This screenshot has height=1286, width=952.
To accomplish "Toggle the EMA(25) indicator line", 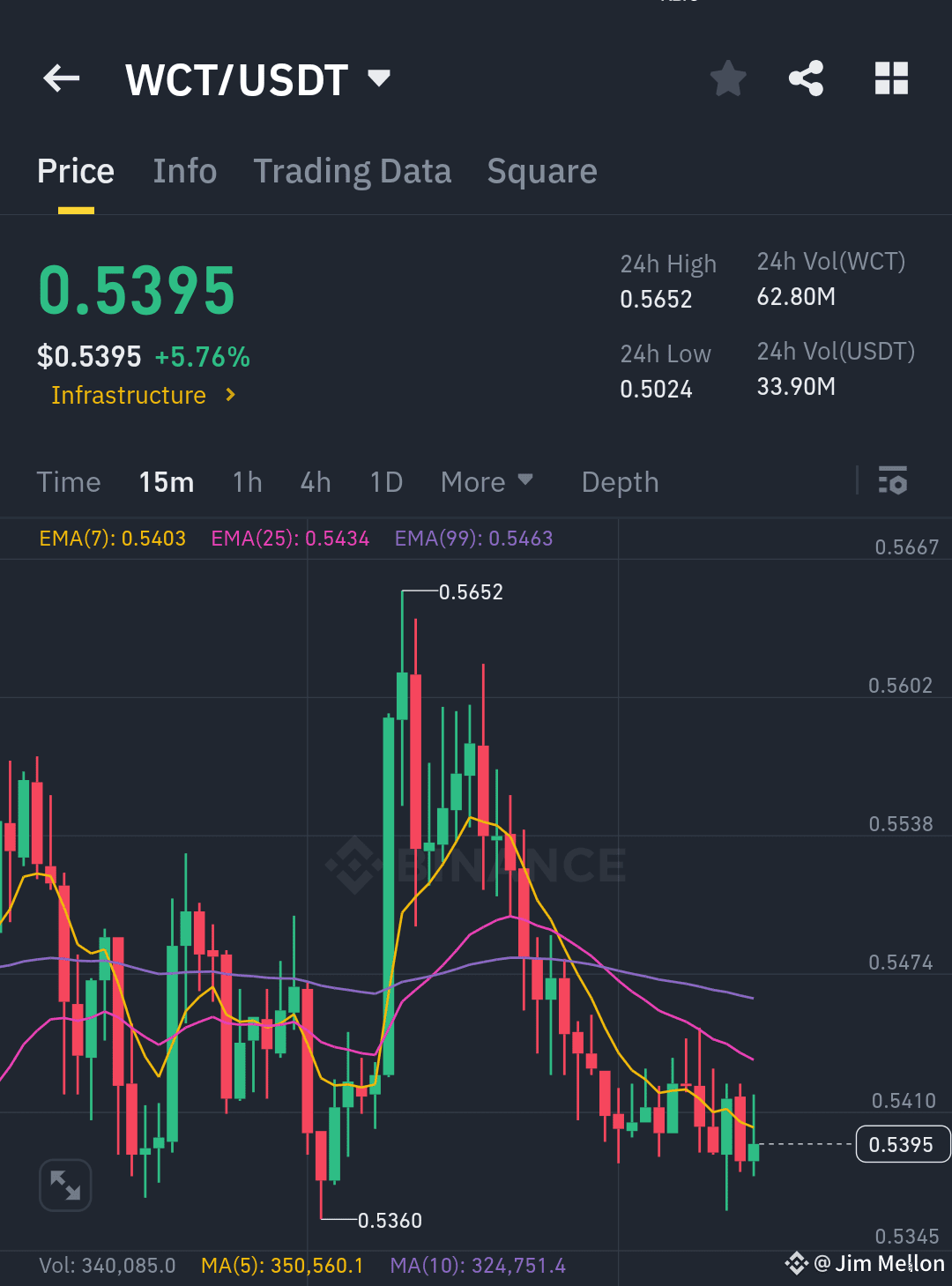I will pos(290,538).
